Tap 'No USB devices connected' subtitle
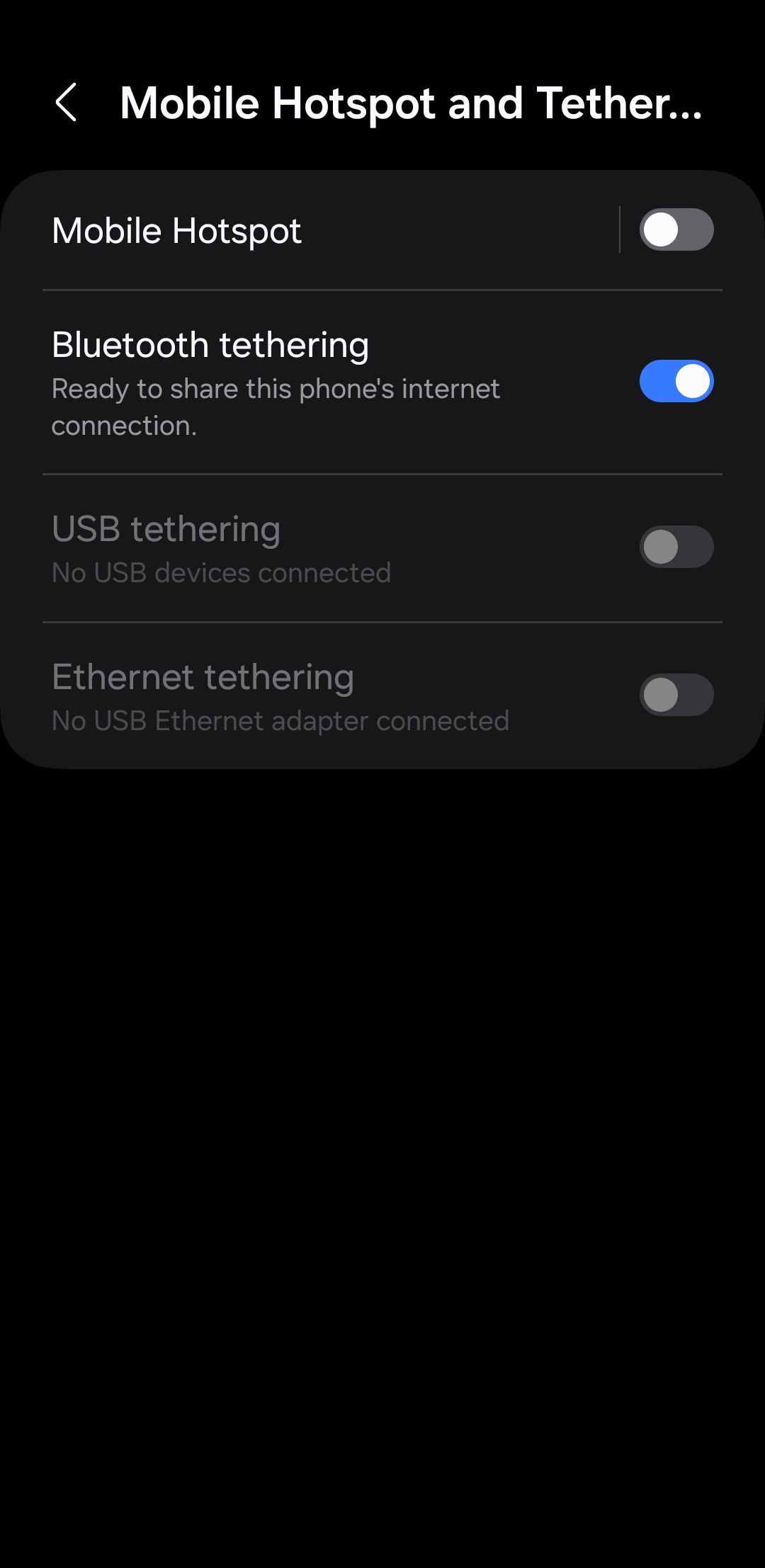 pos(220,572)
